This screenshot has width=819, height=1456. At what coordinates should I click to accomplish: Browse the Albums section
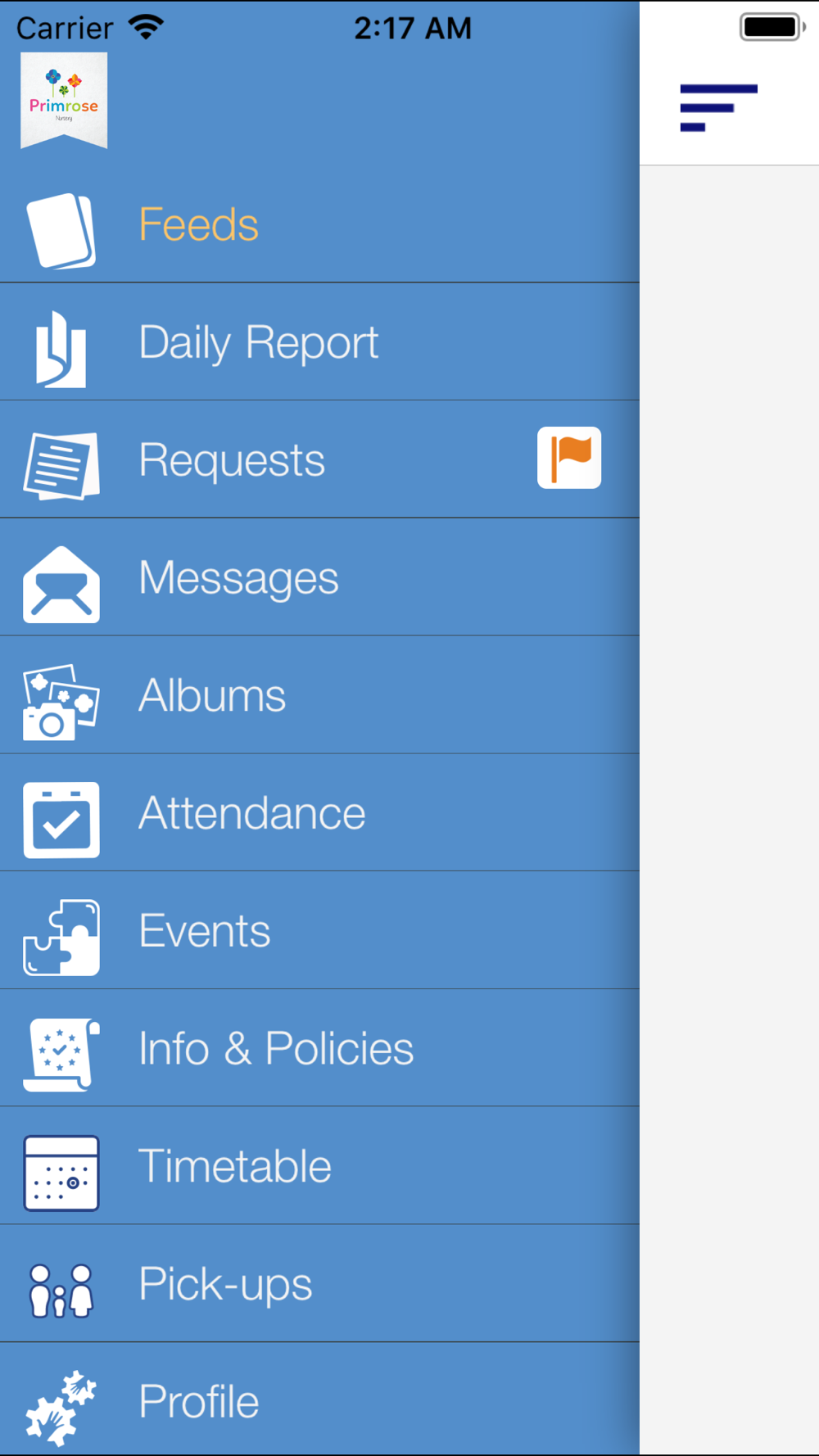[x=319, y=695]
